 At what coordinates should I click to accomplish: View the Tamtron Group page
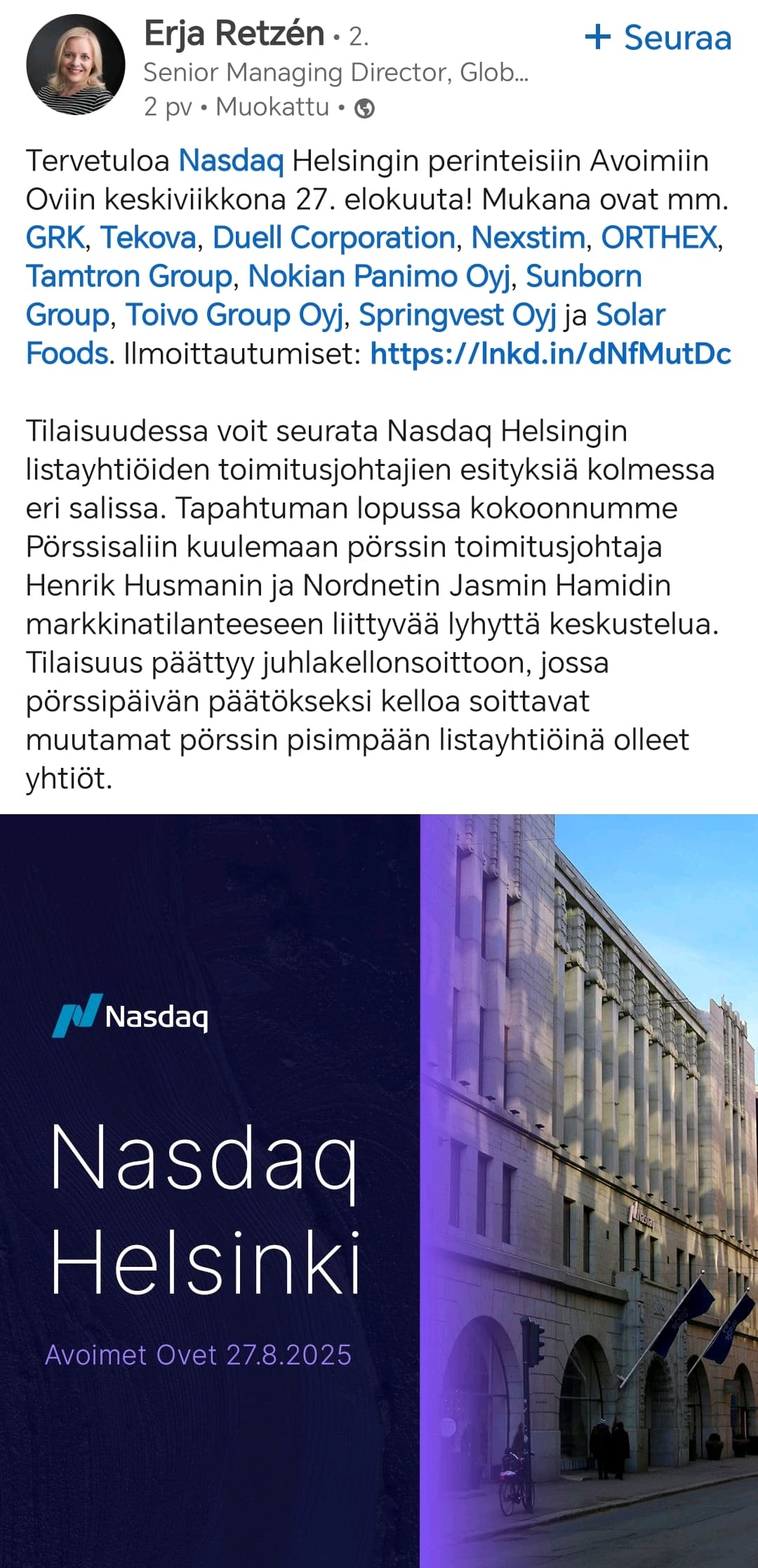(x=129, y=276)
